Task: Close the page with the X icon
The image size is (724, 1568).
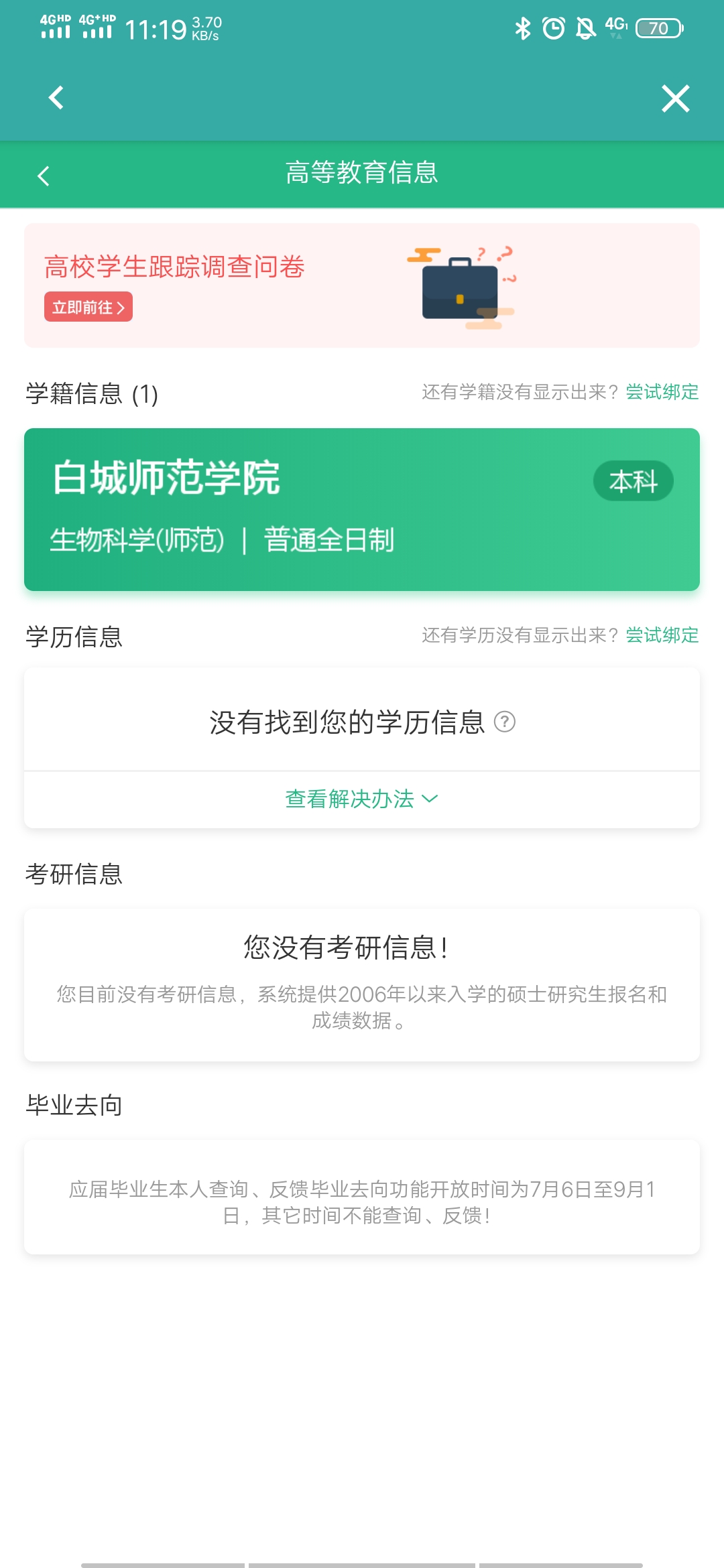Action: (x=675, y=99)
